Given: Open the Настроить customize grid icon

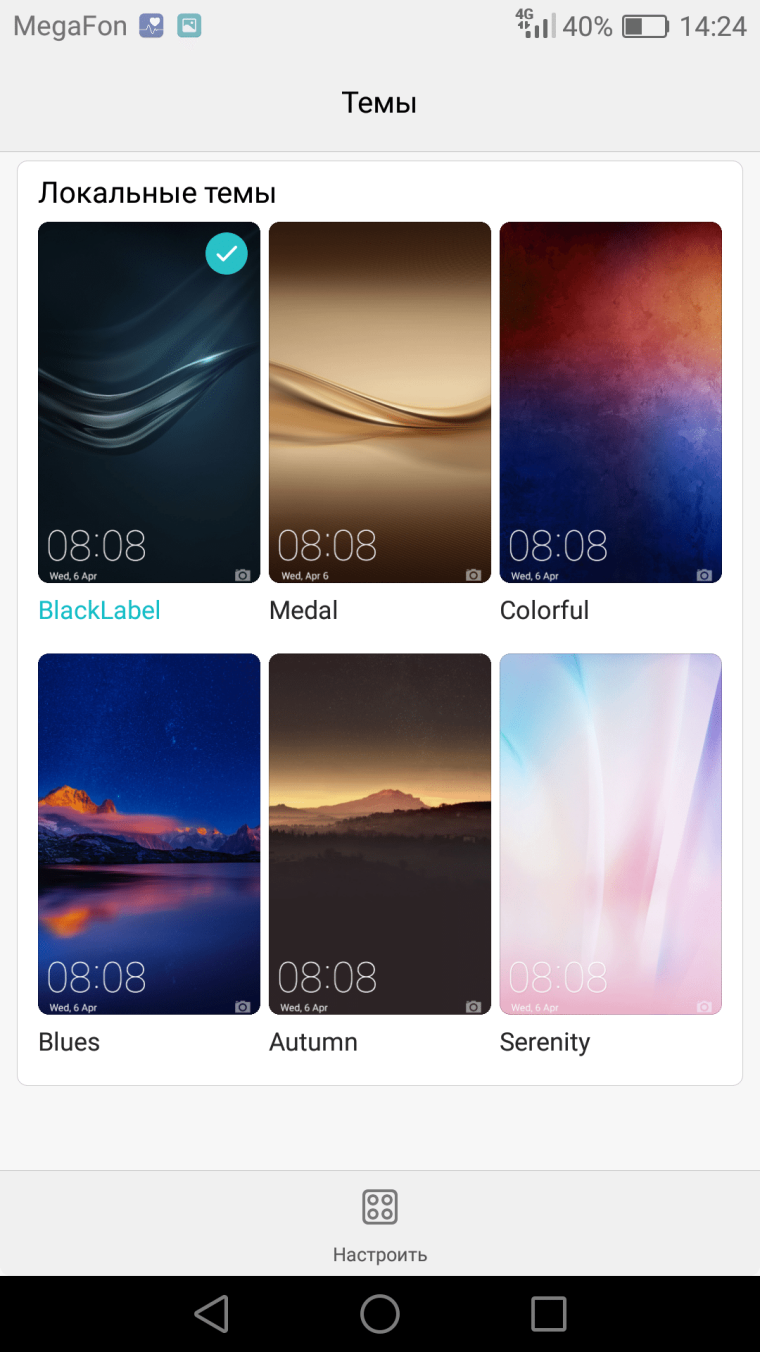Looking at the screenshot, I should pos(379,1207).
